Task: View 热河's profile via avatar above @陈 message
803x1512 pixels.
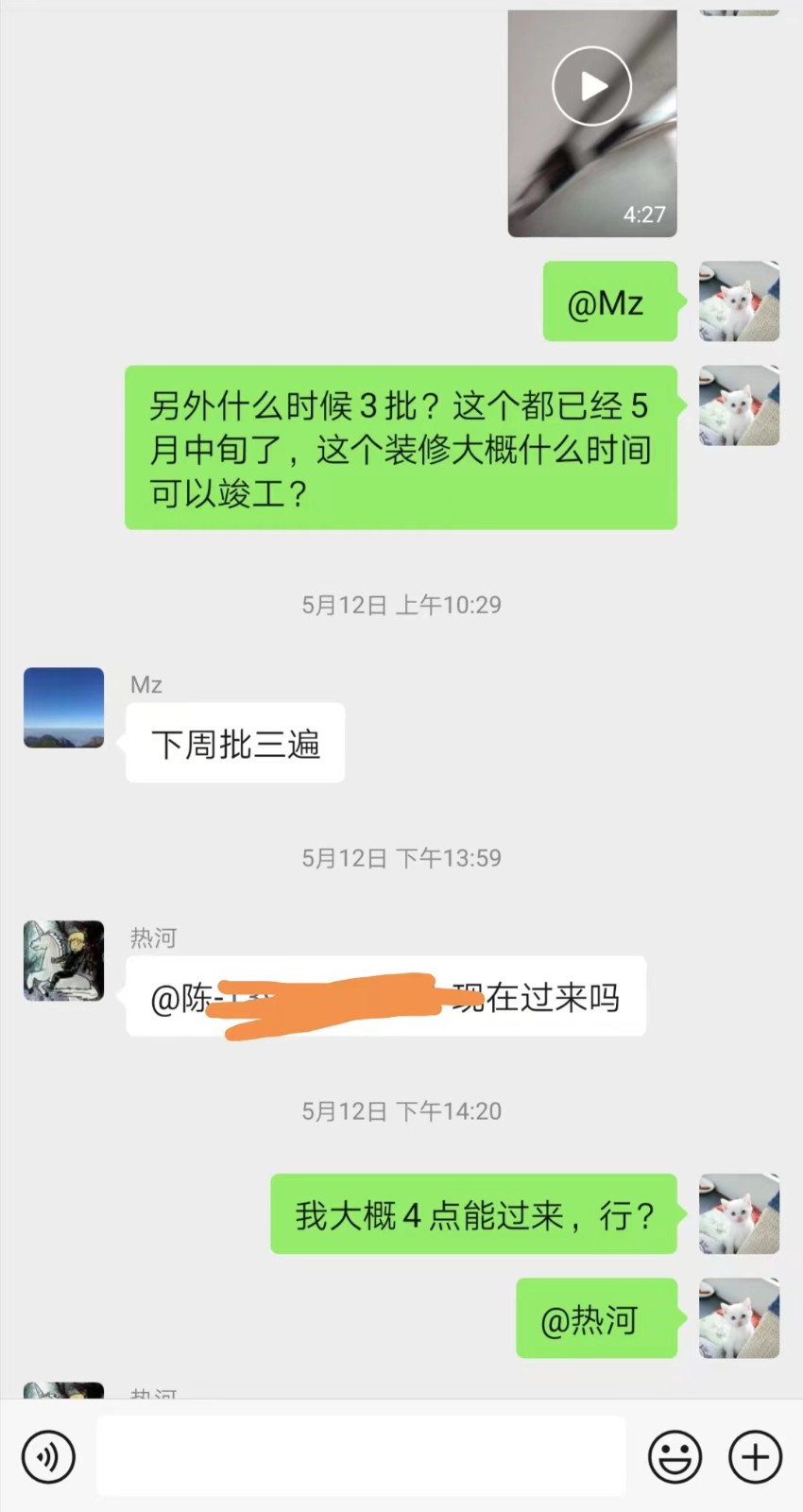Action: (x=63, y=960)
